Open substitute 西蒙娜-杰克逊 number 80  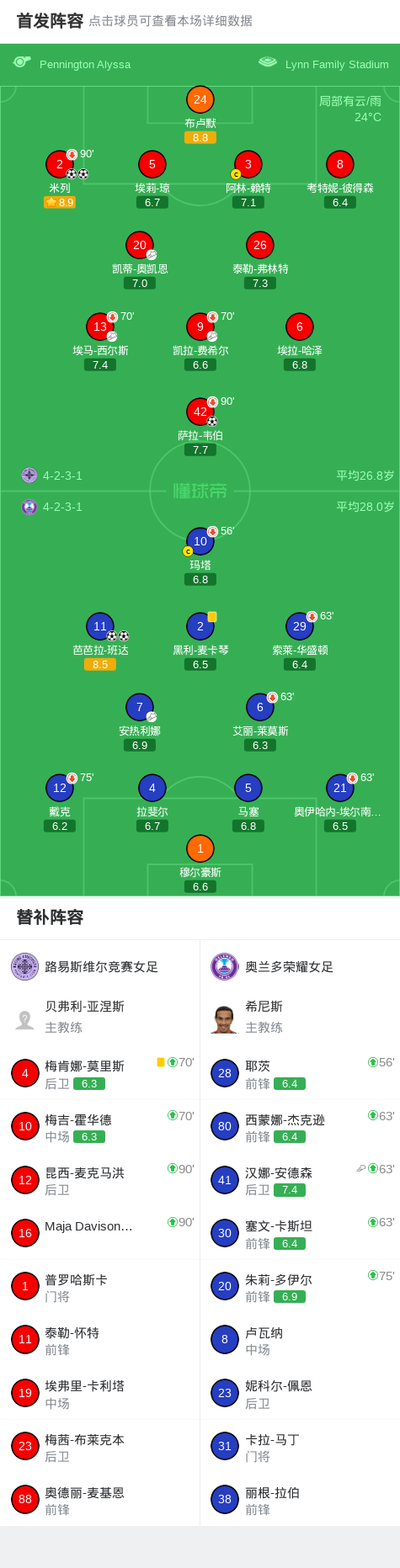(x=300, y=1127)
